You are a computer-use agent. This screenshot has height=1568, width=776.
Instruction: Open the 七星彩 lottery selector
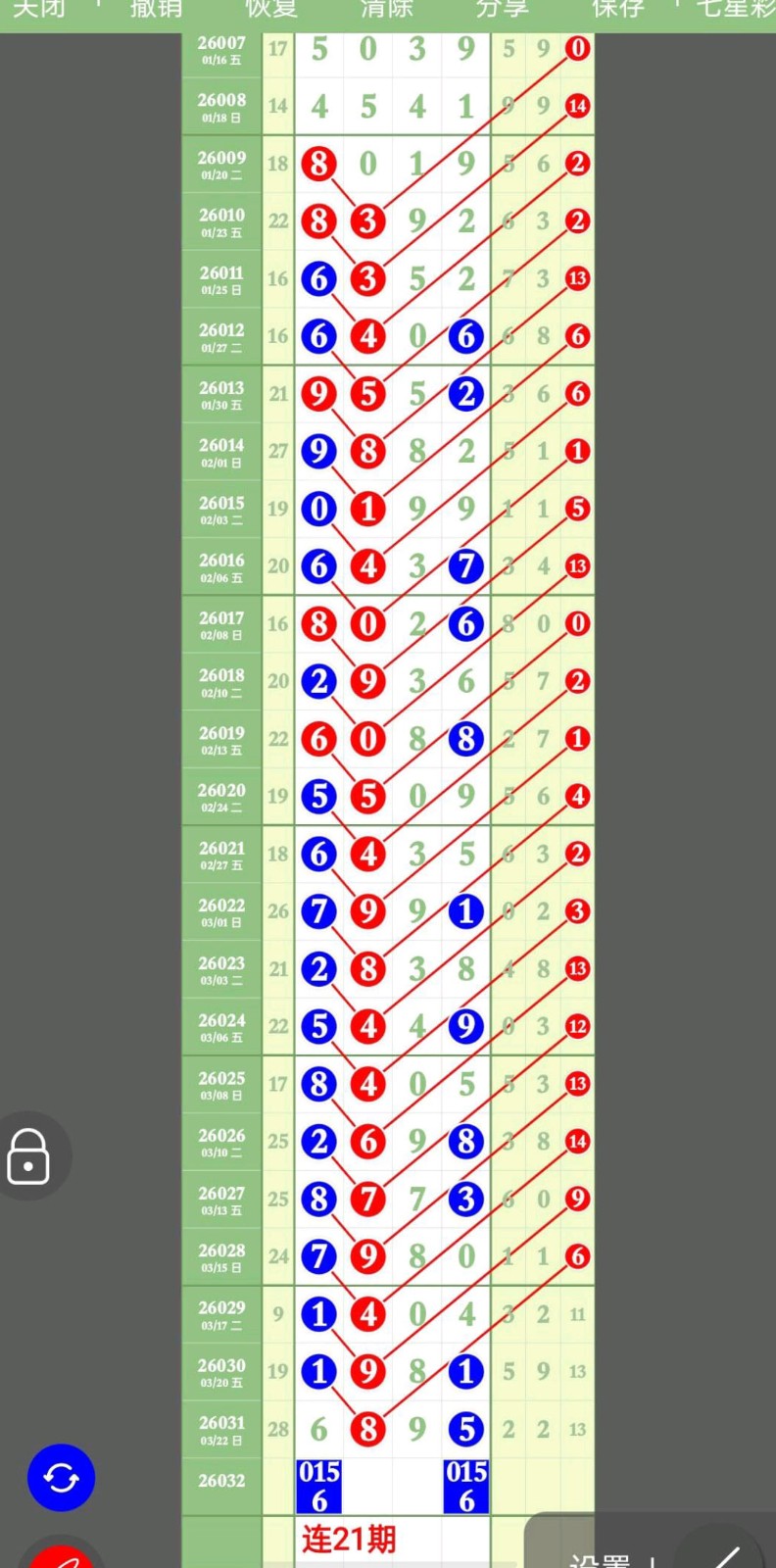coord(737,8)
